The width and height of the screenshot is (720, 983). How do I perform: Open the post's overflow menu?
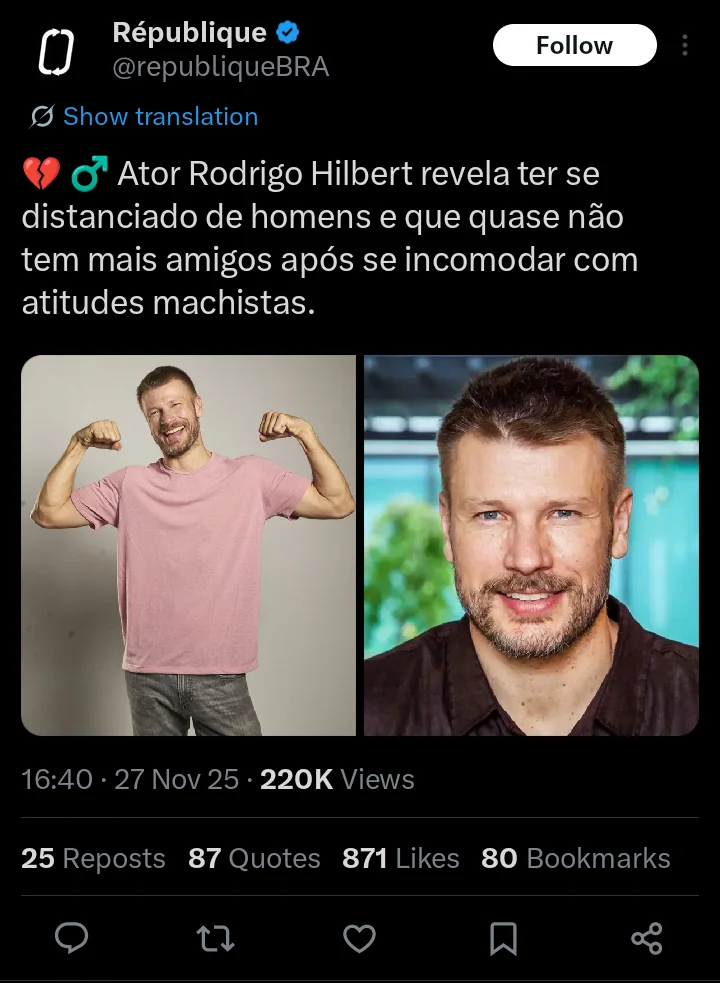click(x=685, y=46)
